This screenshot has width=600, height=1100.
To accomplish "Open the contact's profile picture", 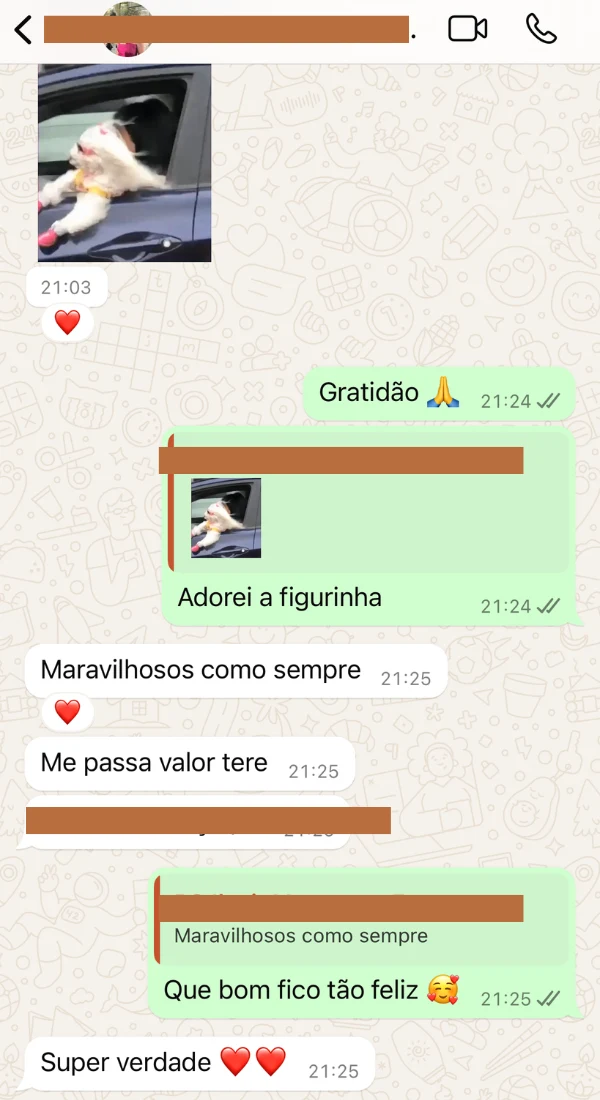I will coord(128,30).
